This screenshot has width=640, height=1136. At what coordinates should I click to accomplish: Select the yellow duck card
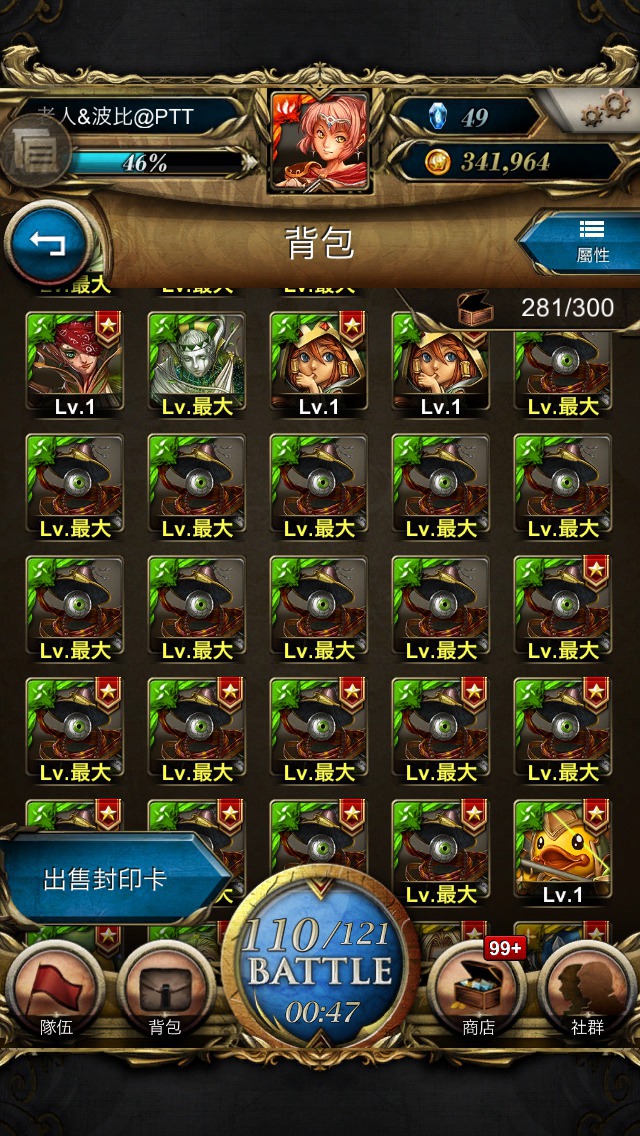[x=562, y=852]
